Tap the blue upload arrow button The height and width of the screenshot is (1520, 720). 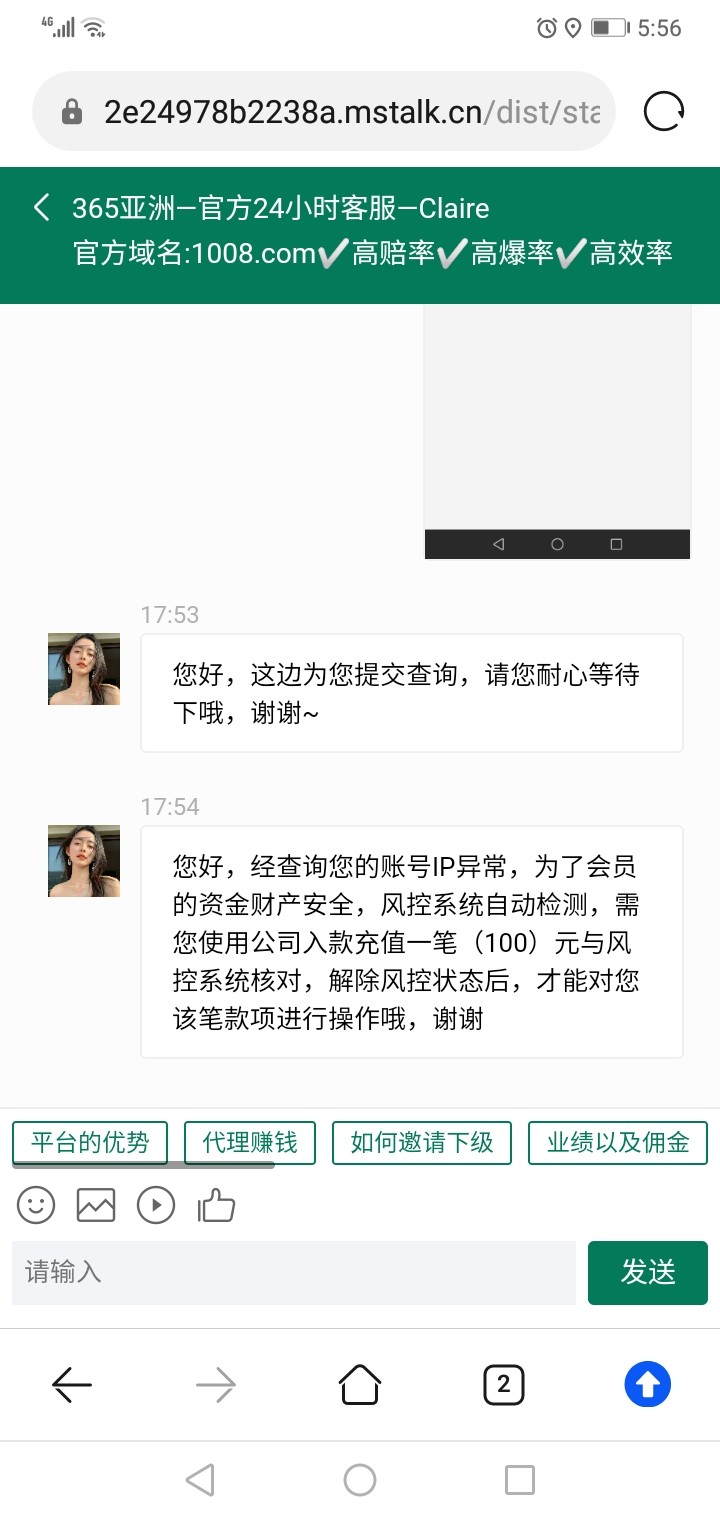coord(648,1385)
